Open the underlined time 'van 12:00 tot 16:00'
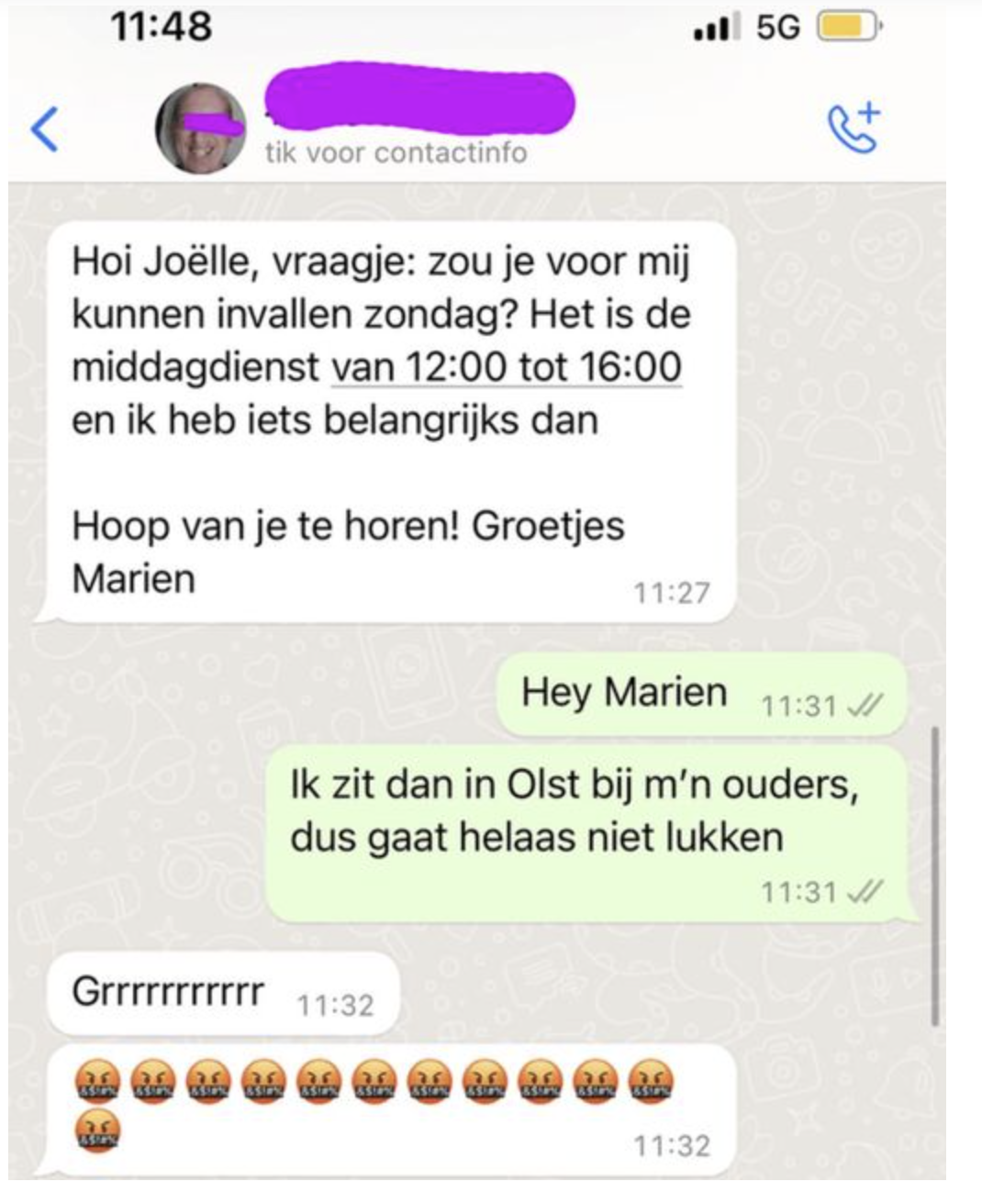This screenshot has width=982, height=1204. [506, 367]
